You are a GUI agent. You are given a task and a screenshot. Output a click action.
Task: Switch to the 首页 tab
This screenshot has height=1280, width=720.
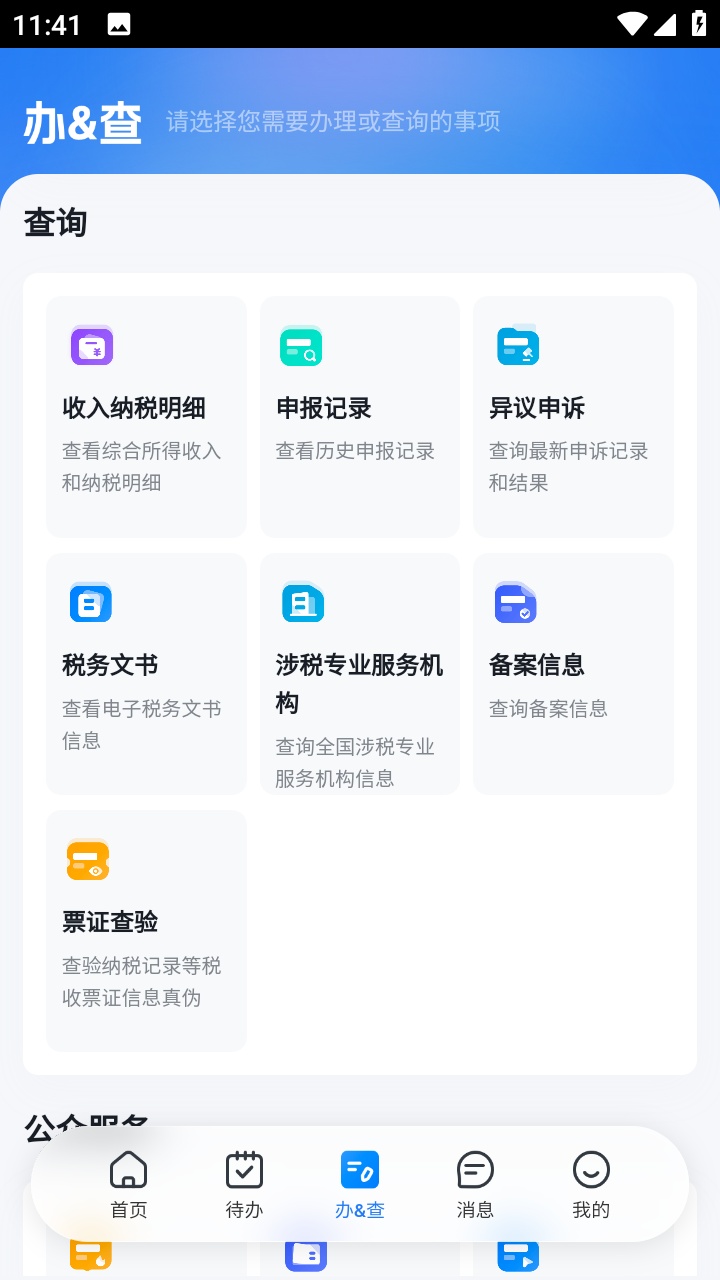[x=127, y=1184]
